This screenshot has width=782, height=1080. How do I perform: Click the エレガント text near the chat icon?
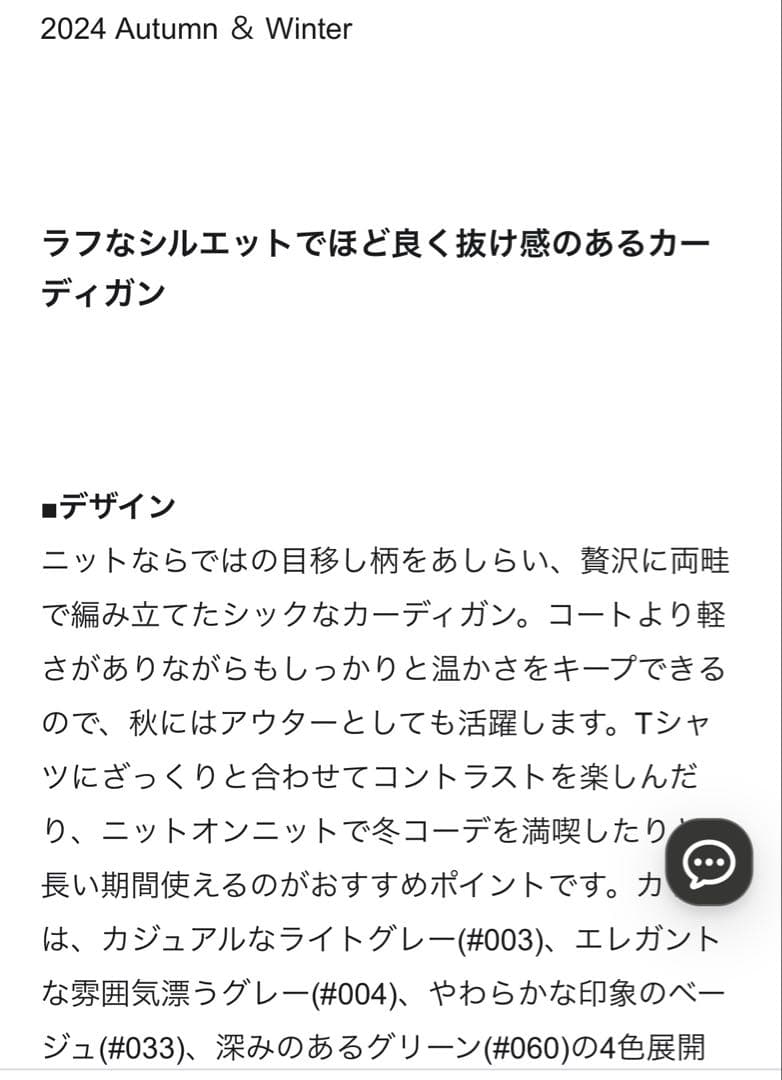click(x=645, y=938)
